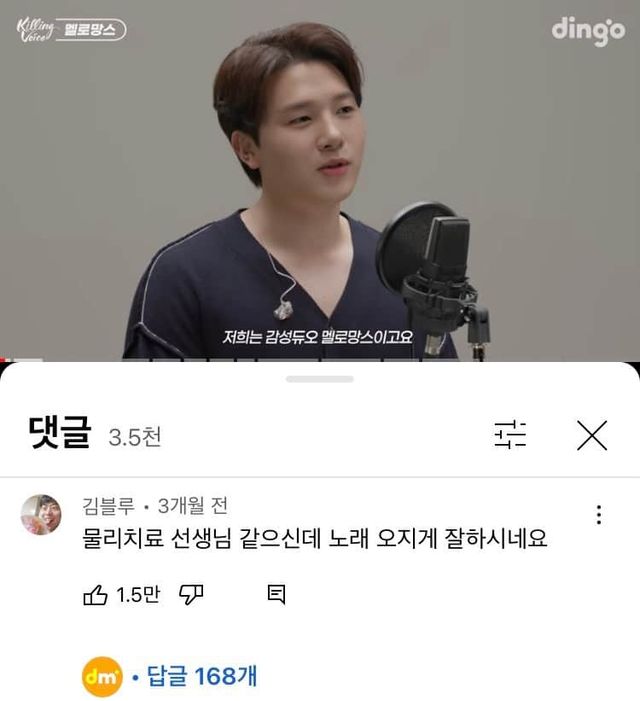Reply to 김블루's comment

tap(277, 595)
